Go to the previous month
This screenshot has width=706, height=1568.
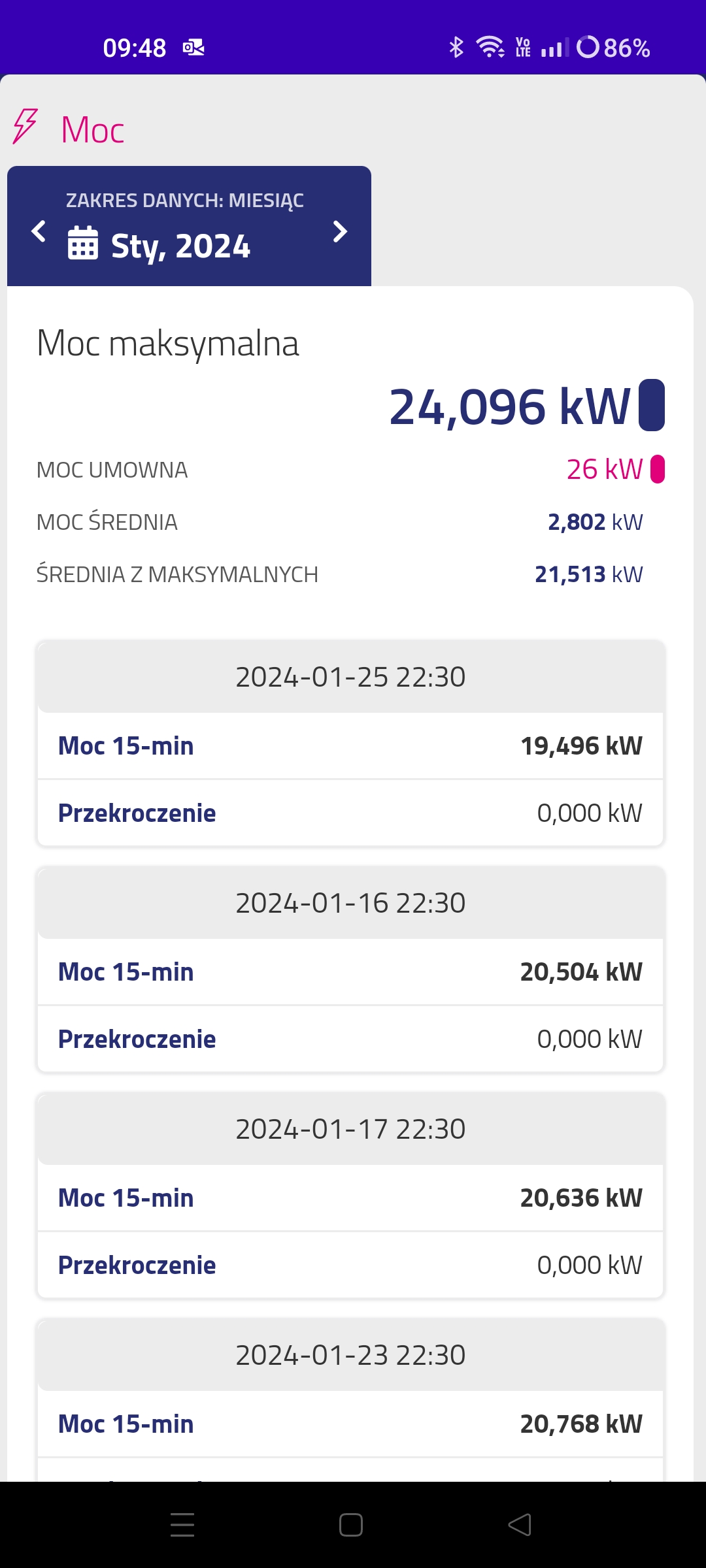pos(39,231)
